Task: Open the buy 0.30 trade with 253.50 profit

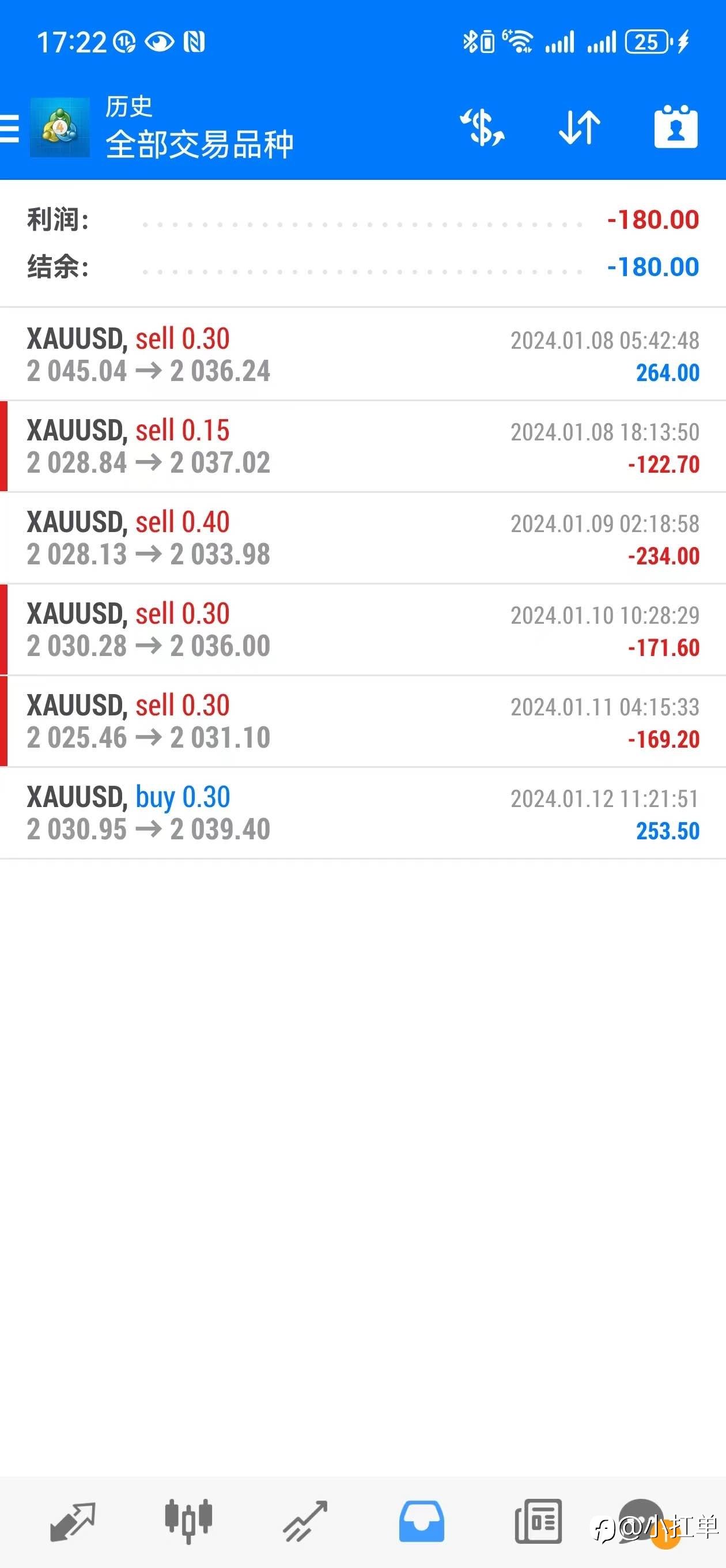Action: point(362,813)
